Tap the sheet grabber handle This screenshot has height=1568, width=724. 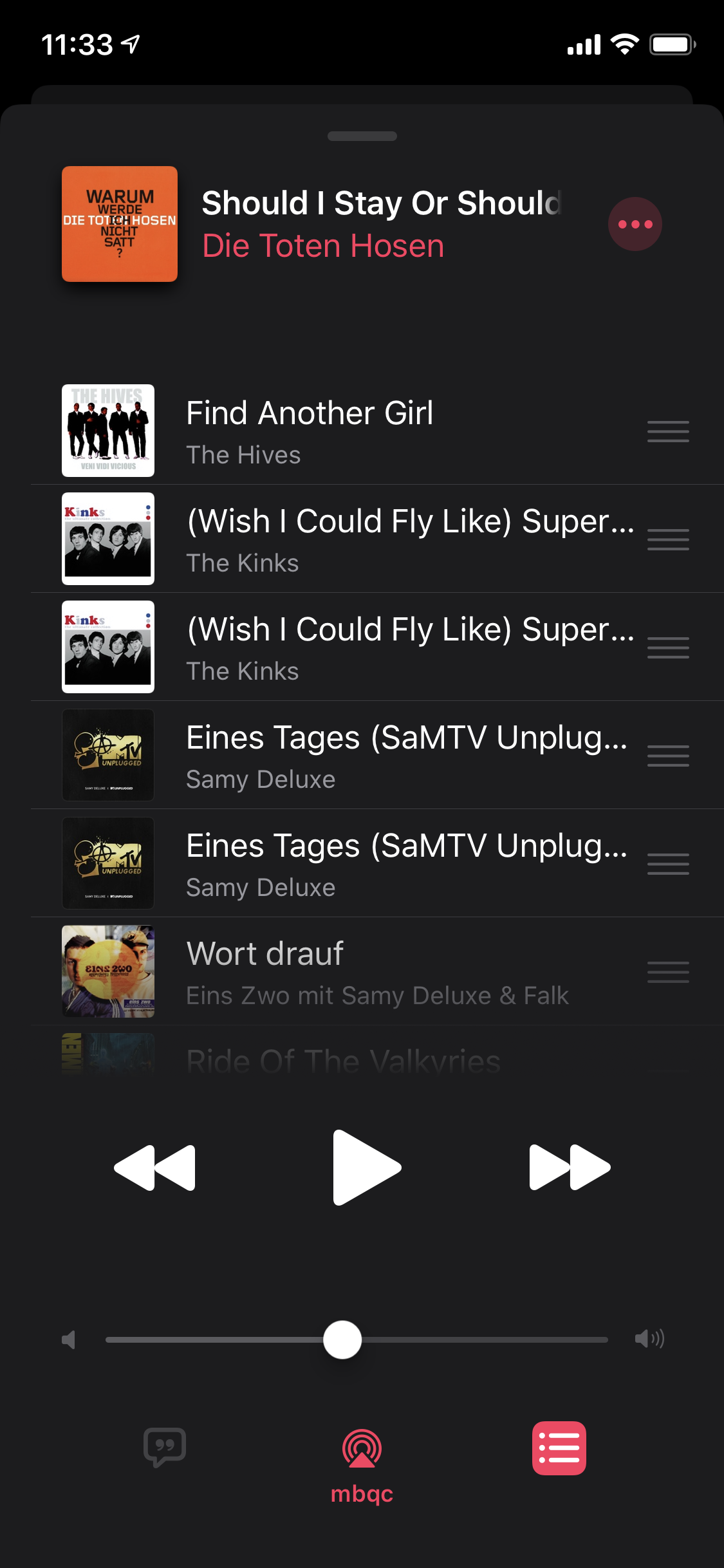362,136
